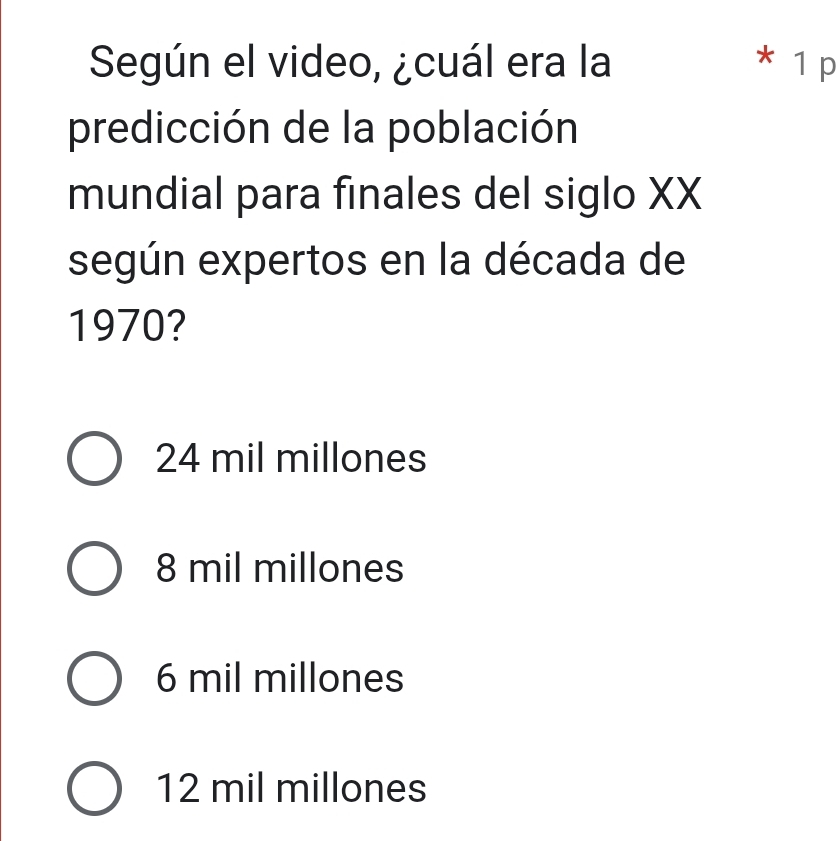
Task: Pick the 12 mil millones option
Action: (96, 789)
